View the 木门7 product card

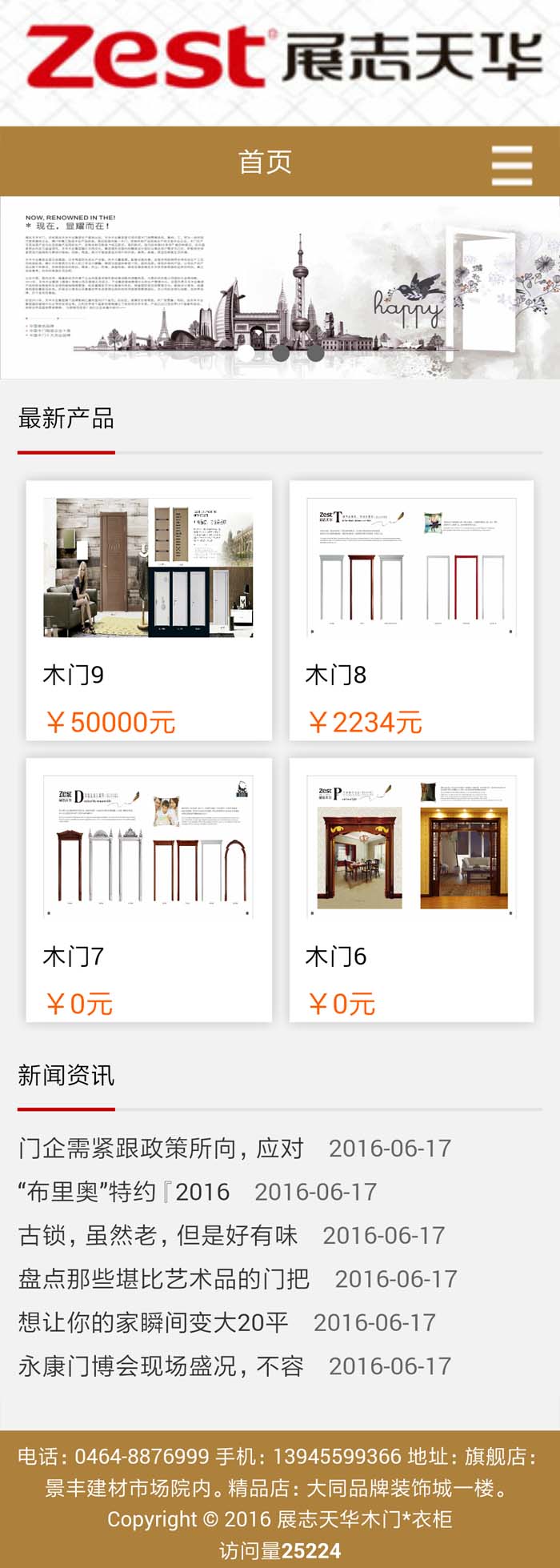[149, 889]
